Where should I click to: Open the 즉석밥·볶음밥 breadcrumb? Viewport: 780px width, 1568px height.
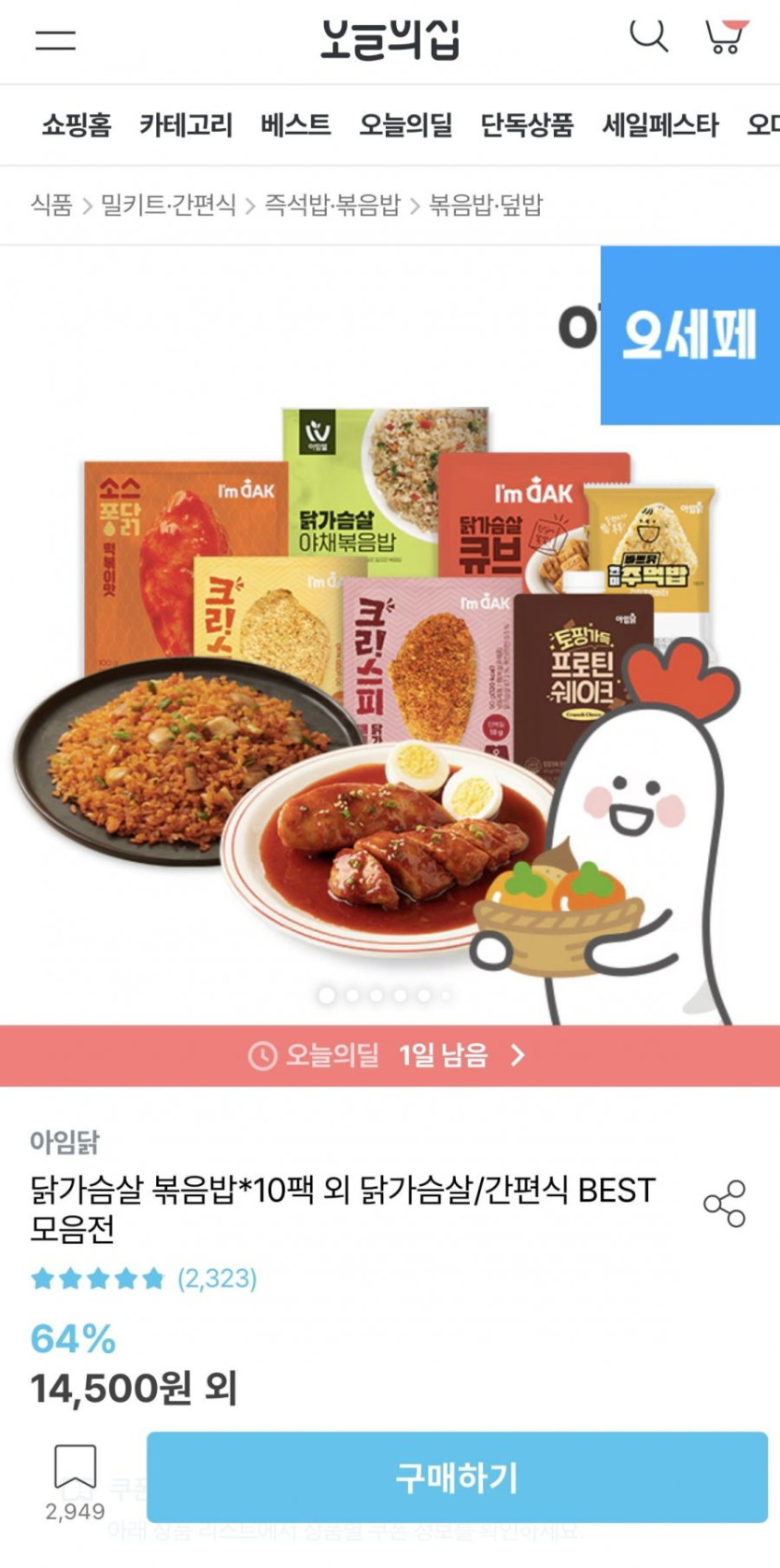click(x=333, y=205)
